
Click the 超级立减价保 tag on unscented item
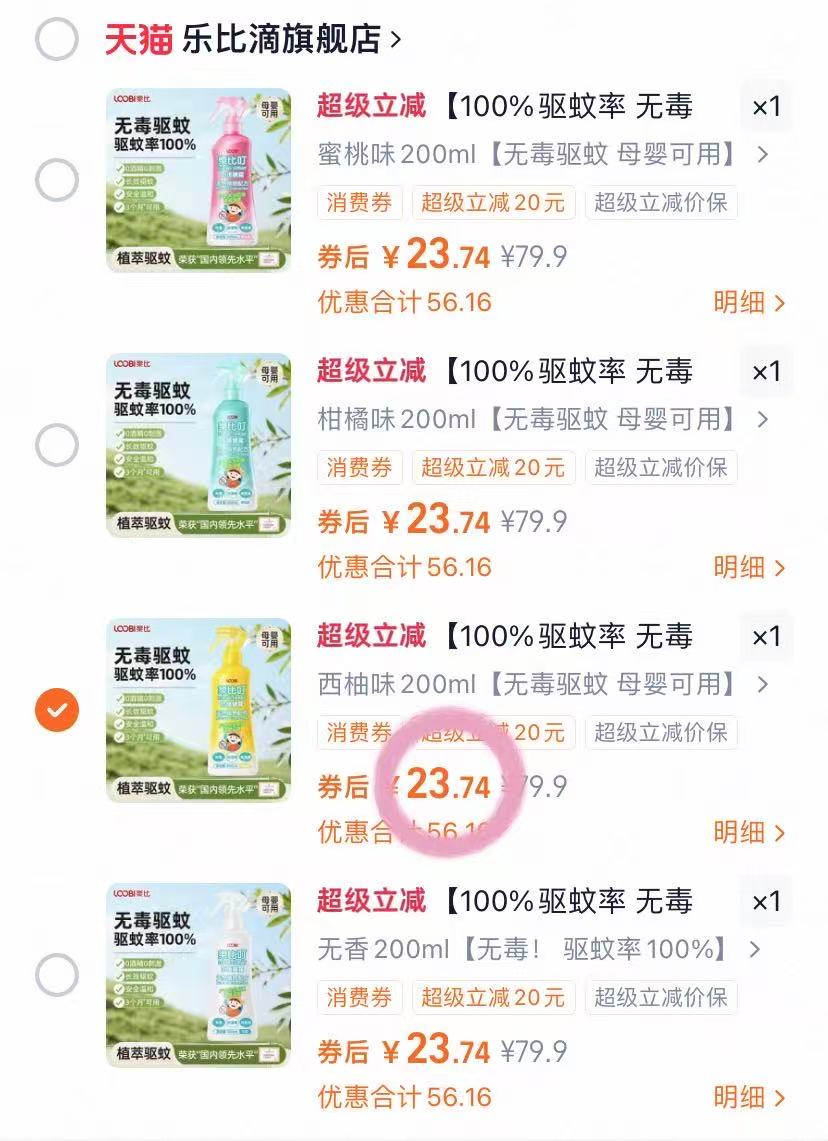point(662,997)
